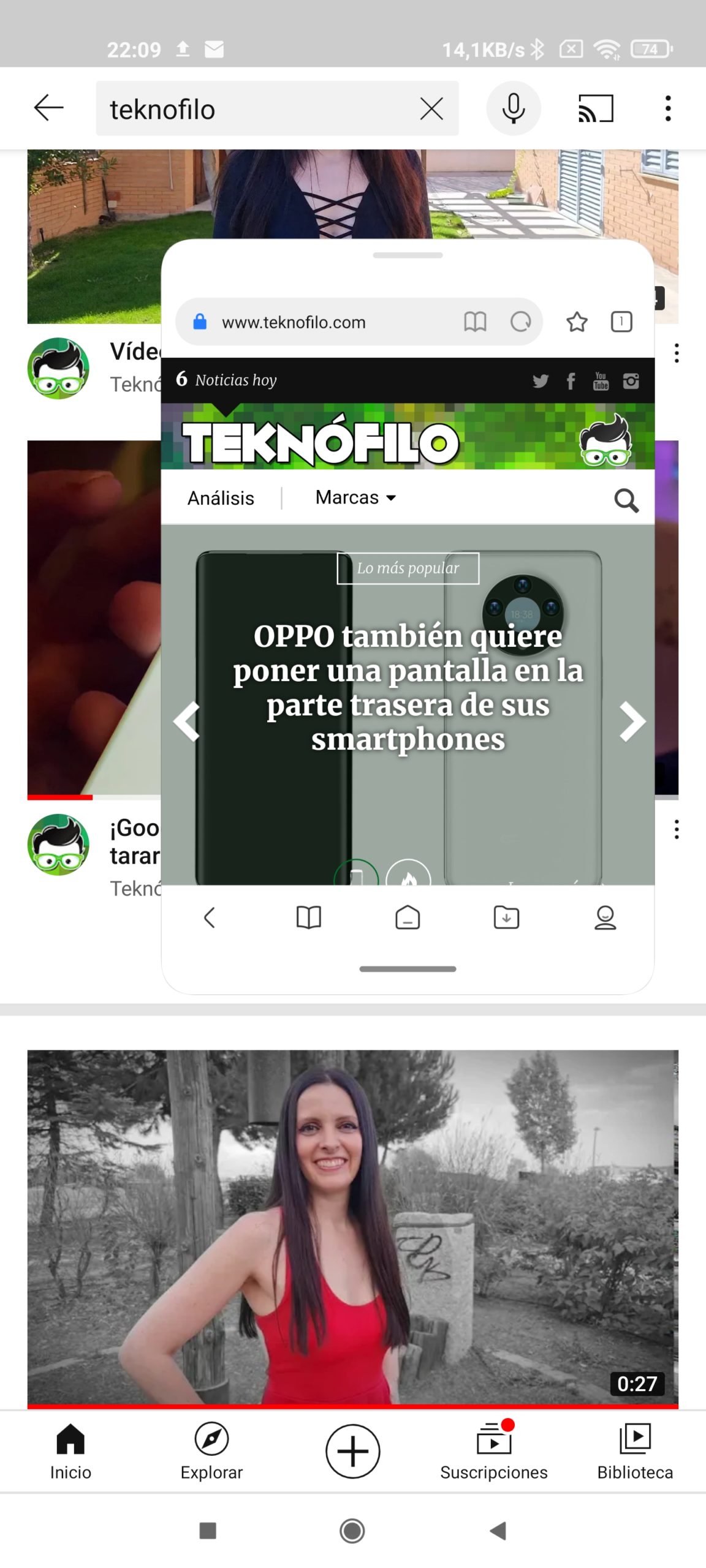
Task: Expand the Marcas dropdown
Action: 355,497
